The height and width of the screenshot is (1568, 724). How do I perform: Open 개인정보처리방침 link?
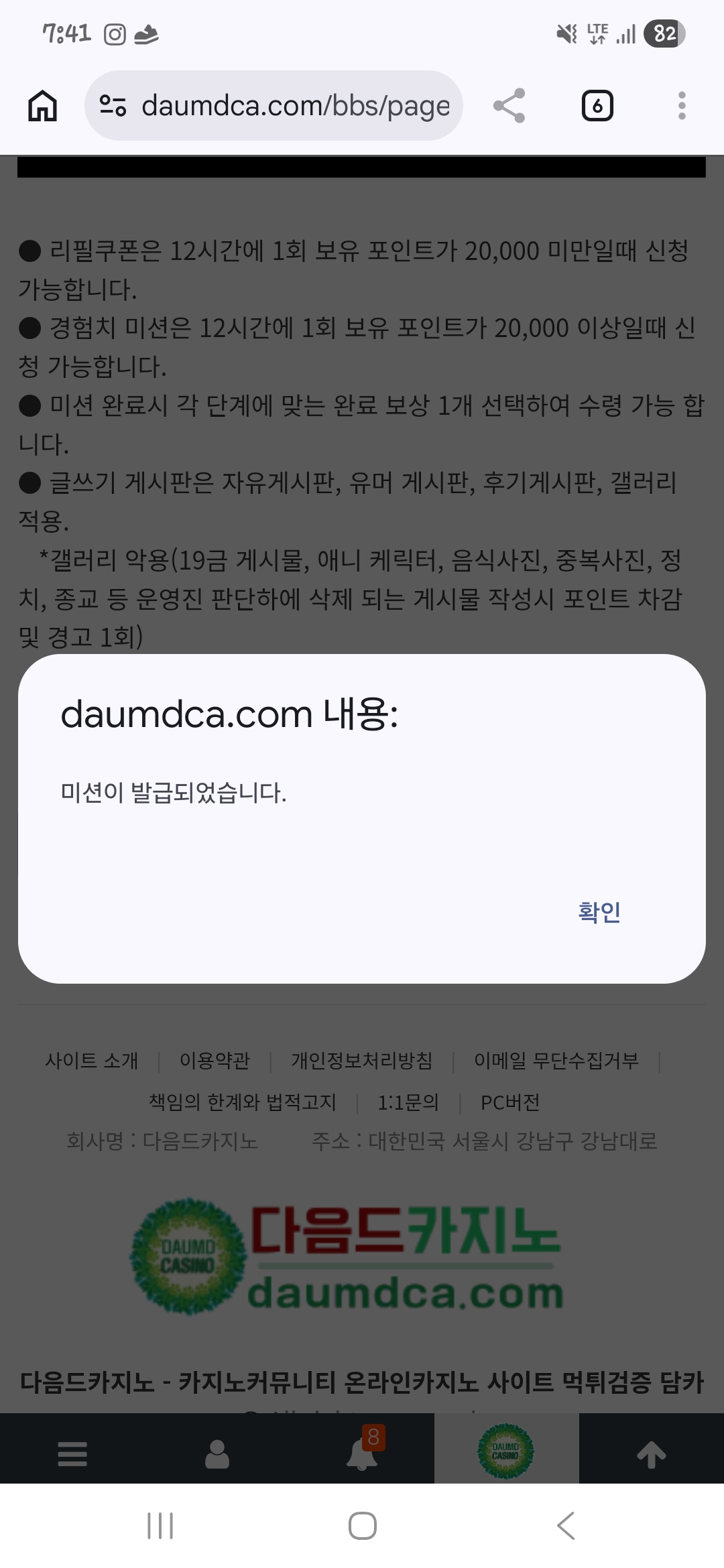362,1061
